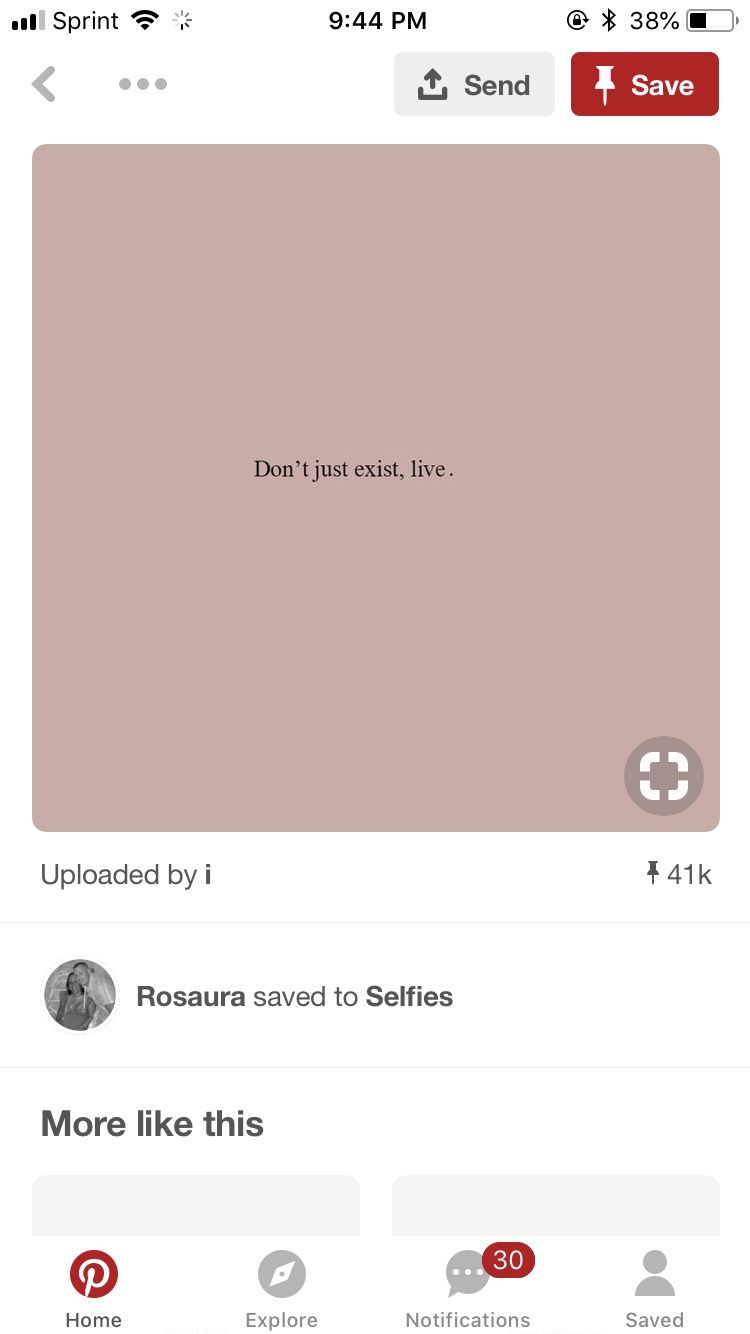Open the visual search icon on the pin
The width and height of the screenshot is (750, 1334).
[x=664, y=776]
